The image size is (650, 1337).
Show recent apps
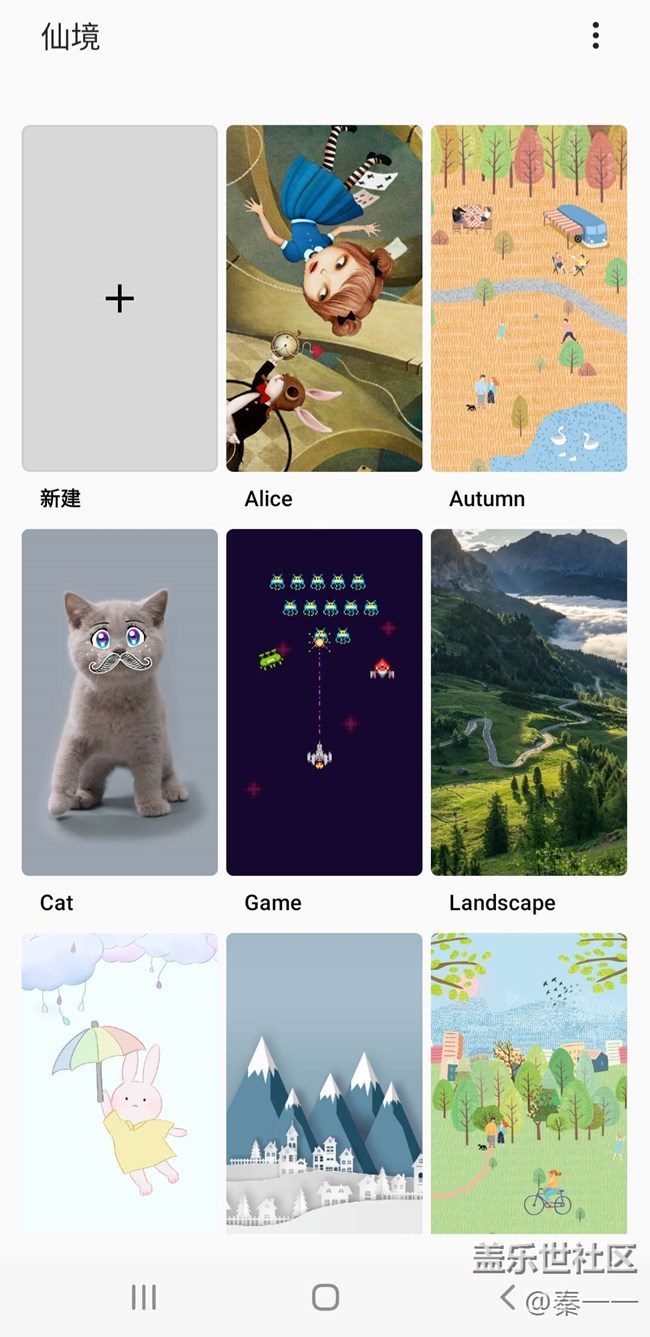pos(144,1297)
